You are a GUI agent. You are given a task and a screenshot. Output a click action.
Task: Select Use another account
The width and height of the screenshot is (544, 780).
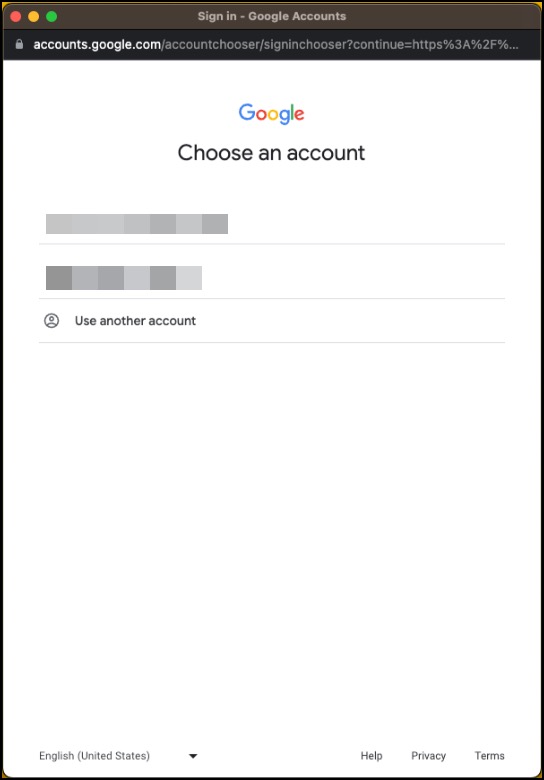click(272, 321)
